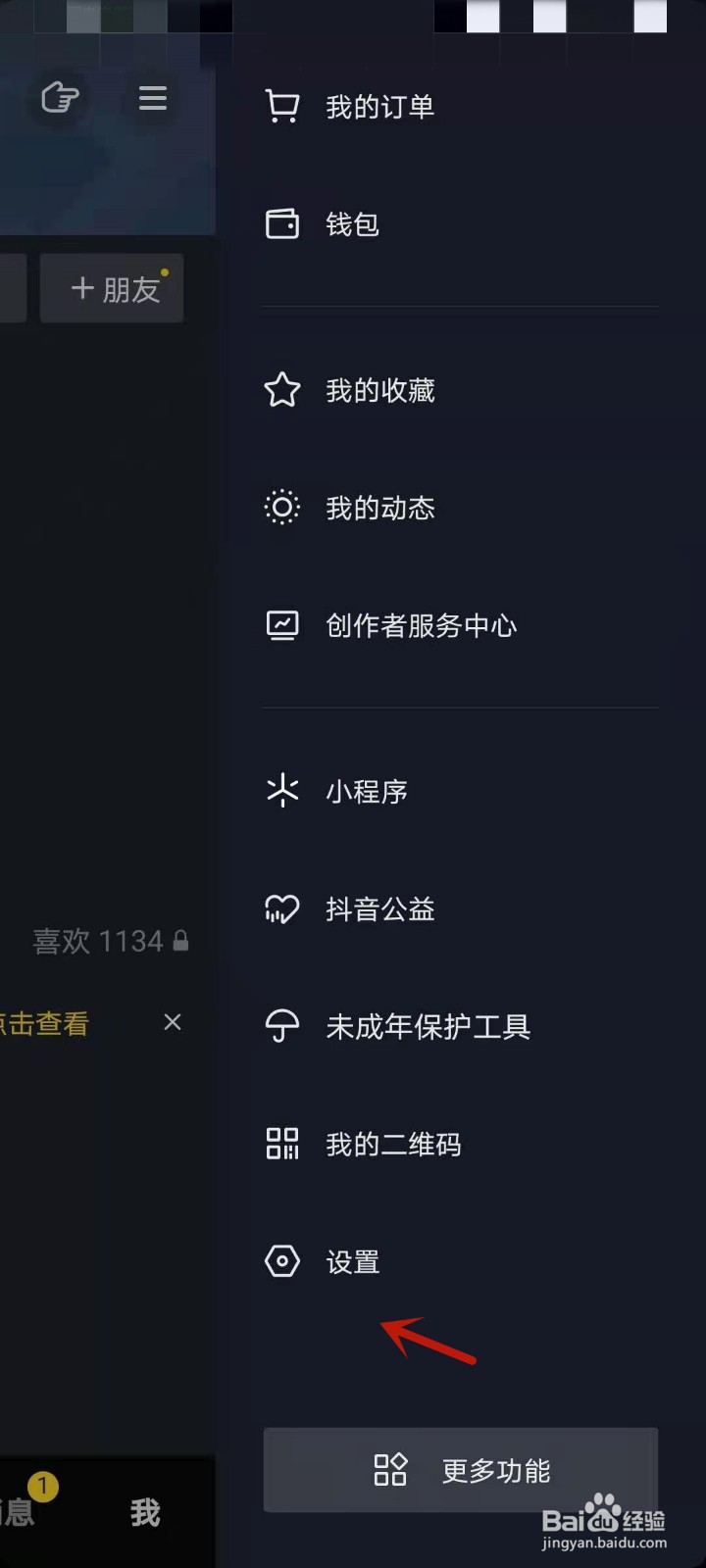Viewport: 706px width, 1568px height.
Task: Open 我的动态 with the sun icon
Action: coord(282,508)
